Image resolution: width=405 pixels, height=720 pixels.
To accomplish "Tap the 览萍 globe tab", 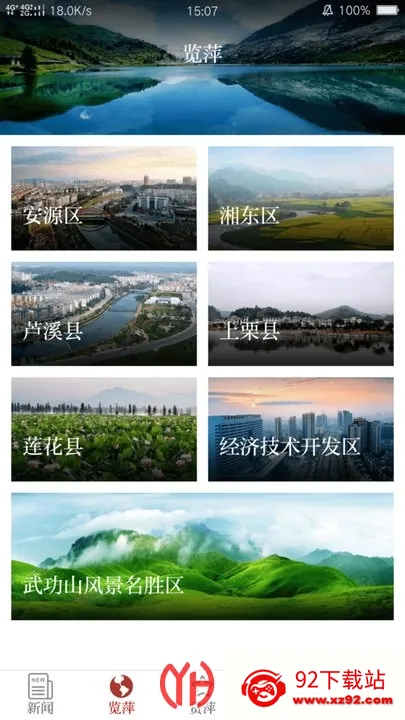I will pyautogui.click(x=121, y=693).
